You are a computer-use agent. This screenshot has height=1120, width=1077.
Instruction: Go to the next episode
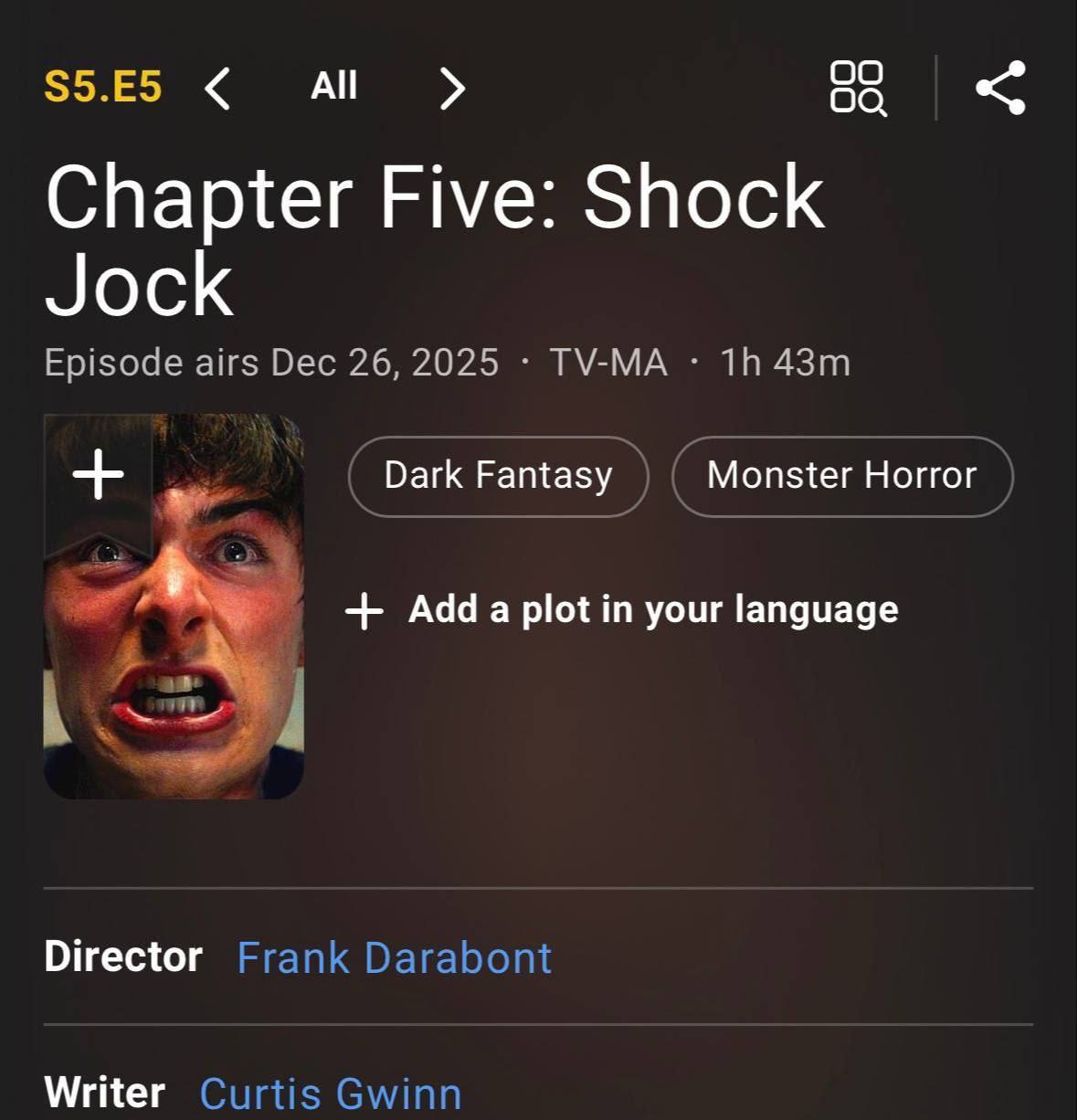coord(452,89)
